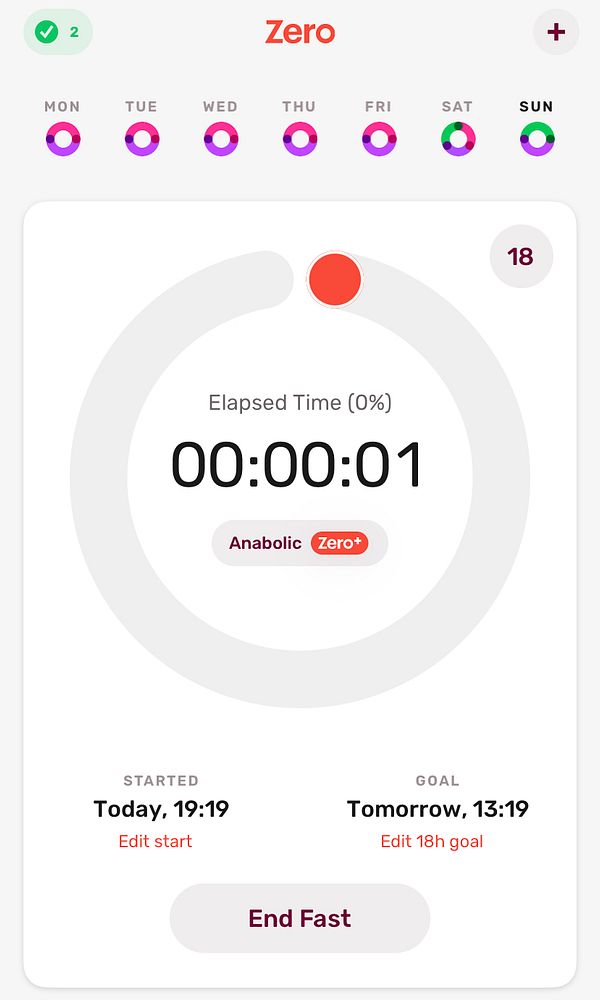
Task: Open the completed checkmark badge
Action: point(58,32)
